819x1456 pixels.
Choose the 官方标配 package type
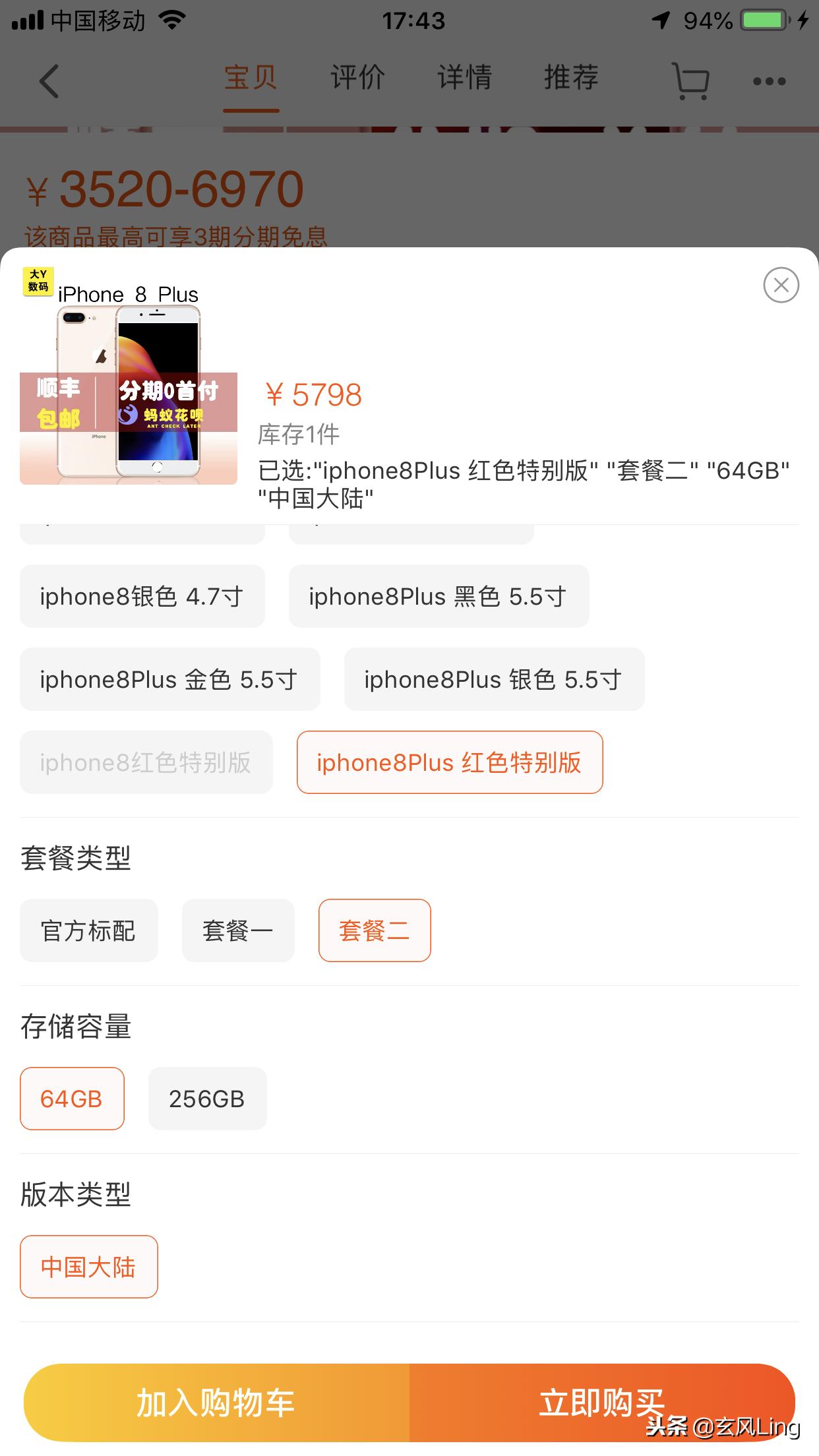(88, 930)
